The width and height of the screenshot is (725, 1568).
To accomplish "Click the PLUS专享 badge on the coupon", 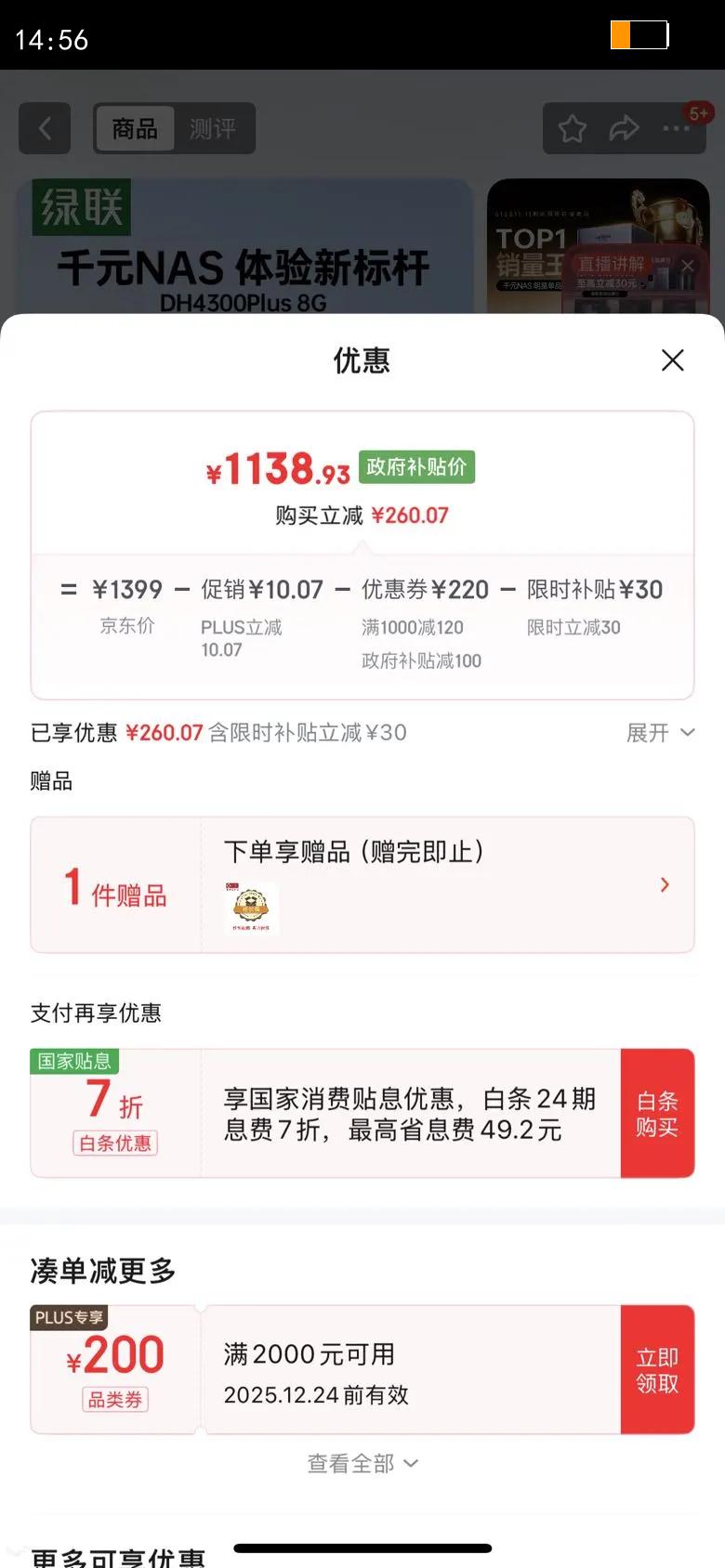I will tap(69, 1317).
